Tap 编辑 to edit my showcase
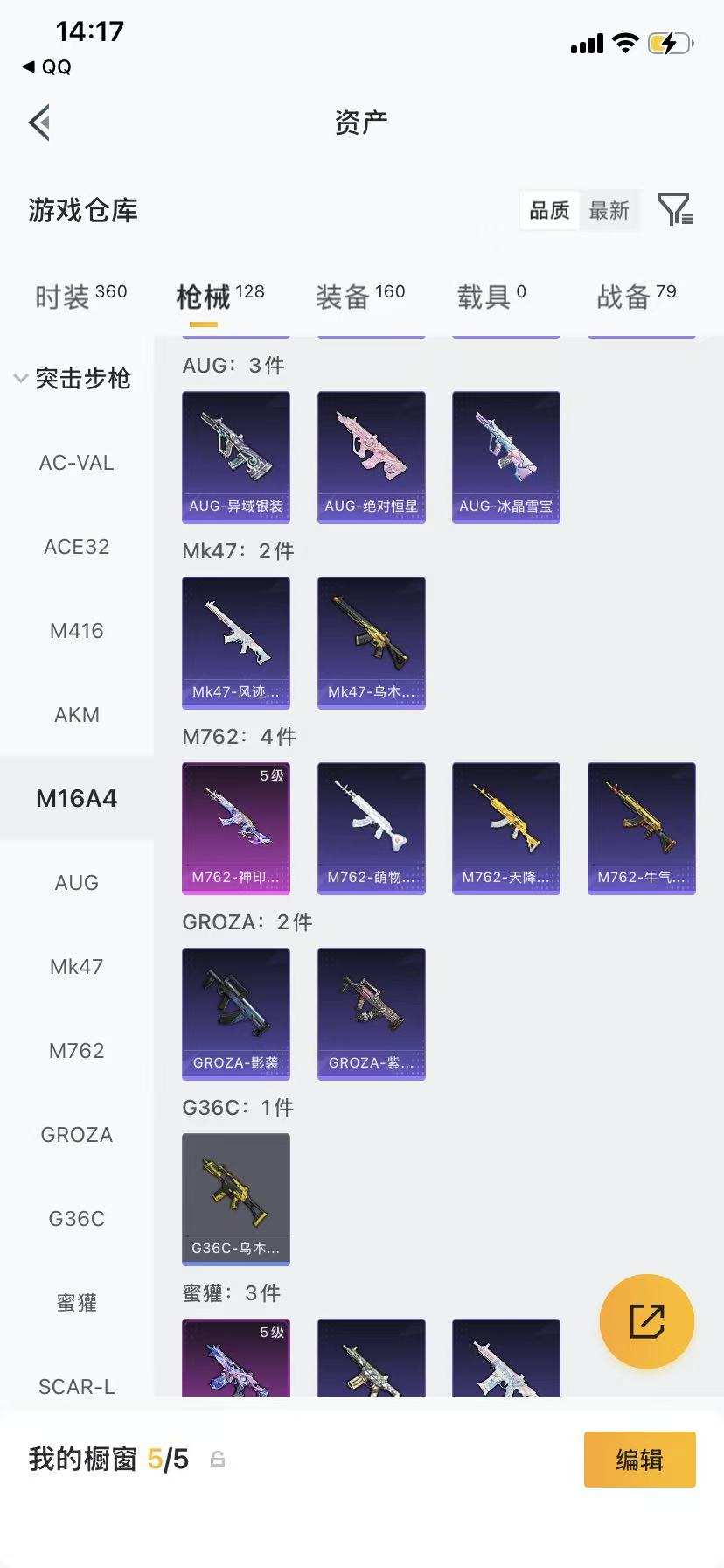Viewport: 724px width, 1568px height. point(640,1459)
